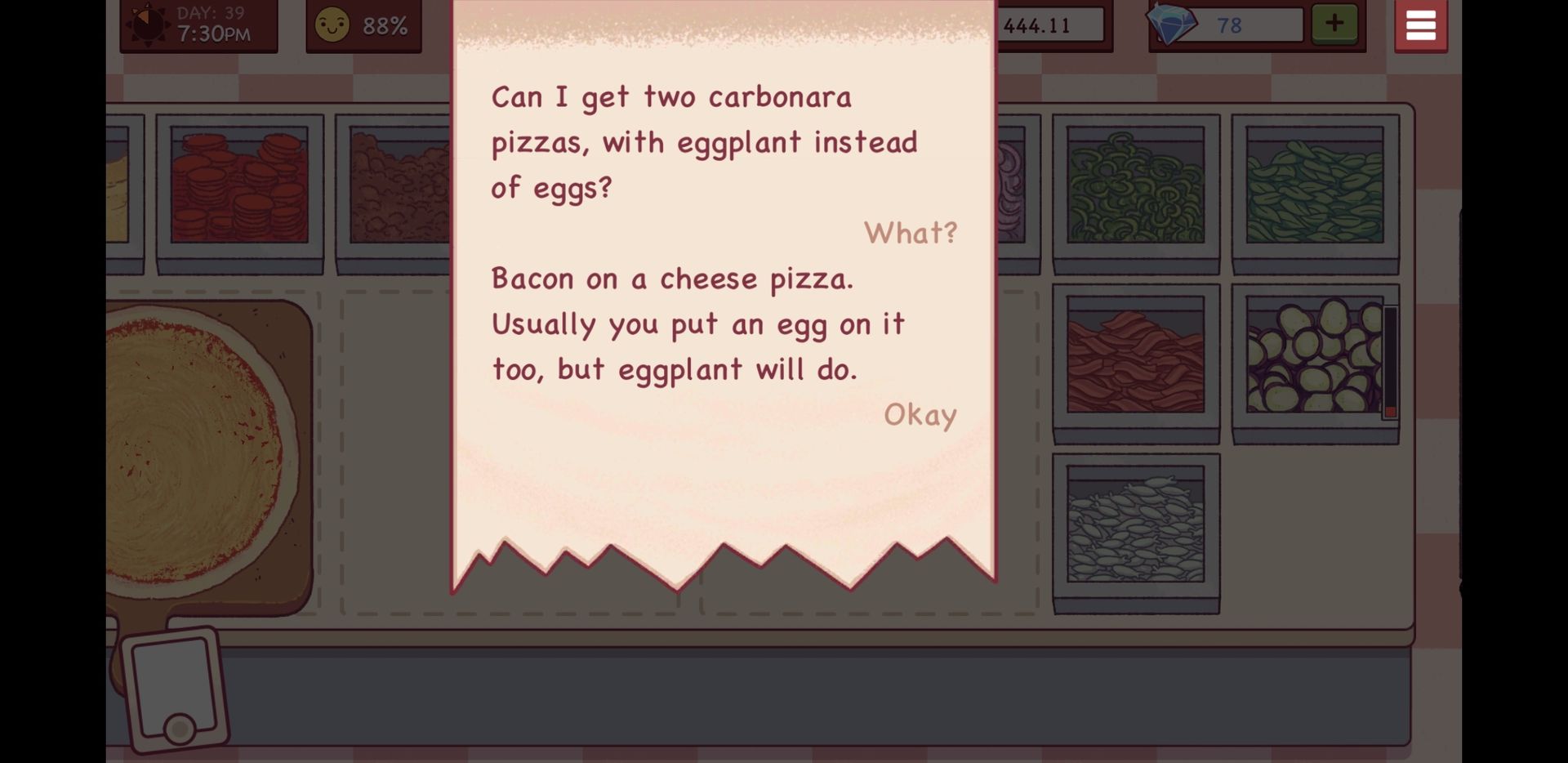Image resolution: width=1568 pixels, height=763 pixels.
Task: Open the tablet device on counter
Action: tap(175, 688)
